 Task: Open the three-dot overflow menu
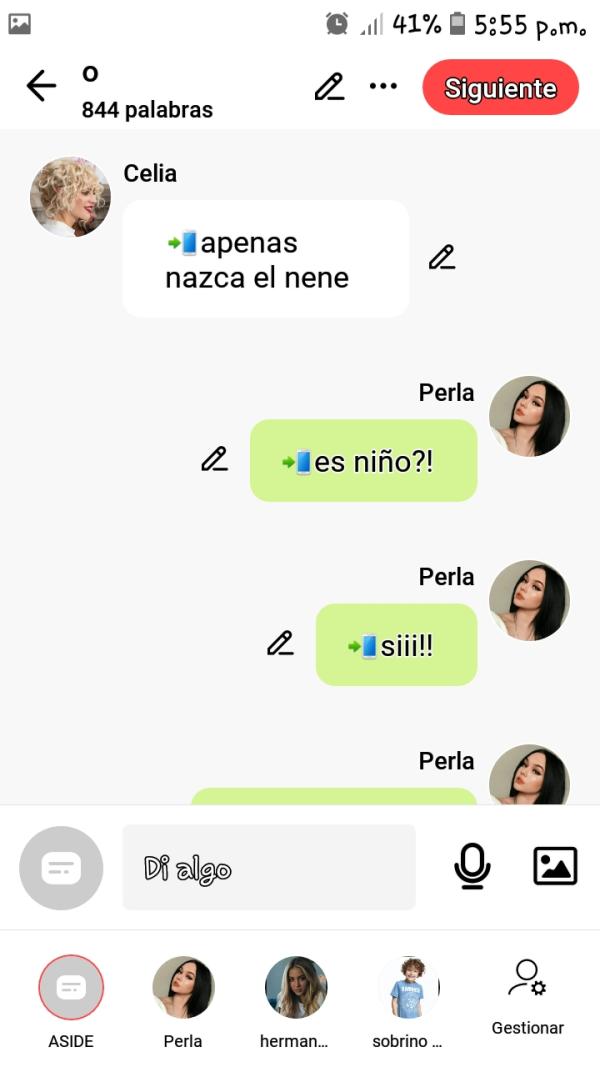[x=383, y=87]
